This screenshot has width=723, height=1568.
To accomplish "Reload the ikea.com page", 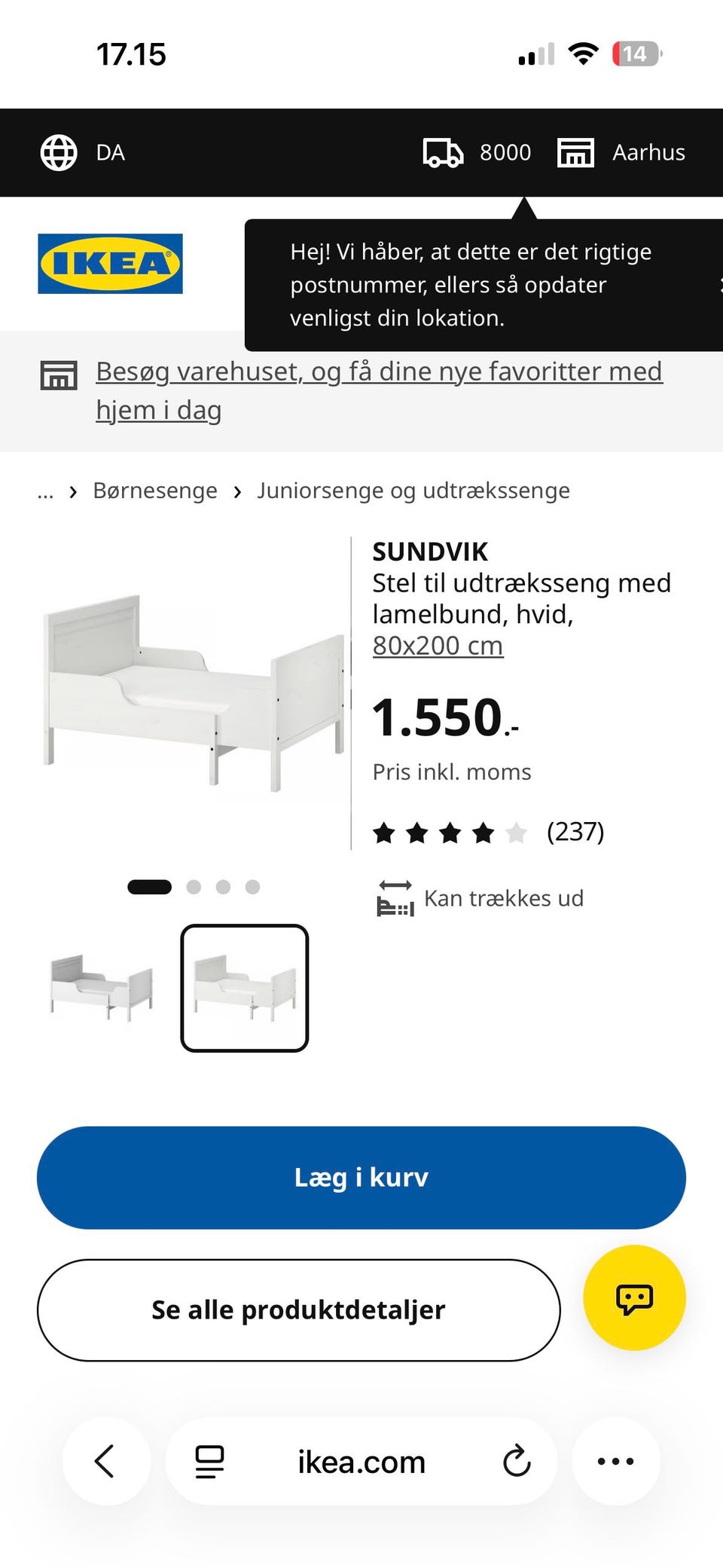I will click(x=517, y=1462).
